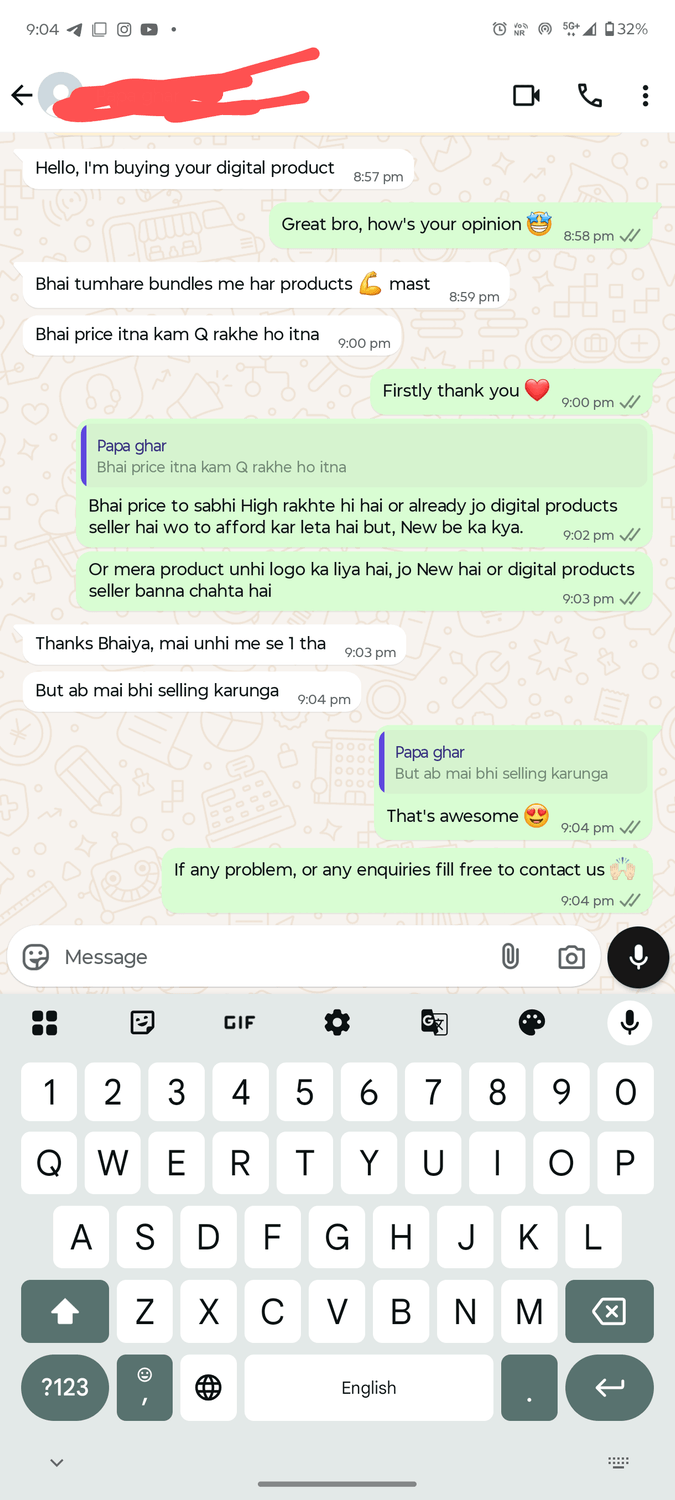Open keyboard settings gear
Screen dimensions: 675x1500
click(x=337, y=1022)
